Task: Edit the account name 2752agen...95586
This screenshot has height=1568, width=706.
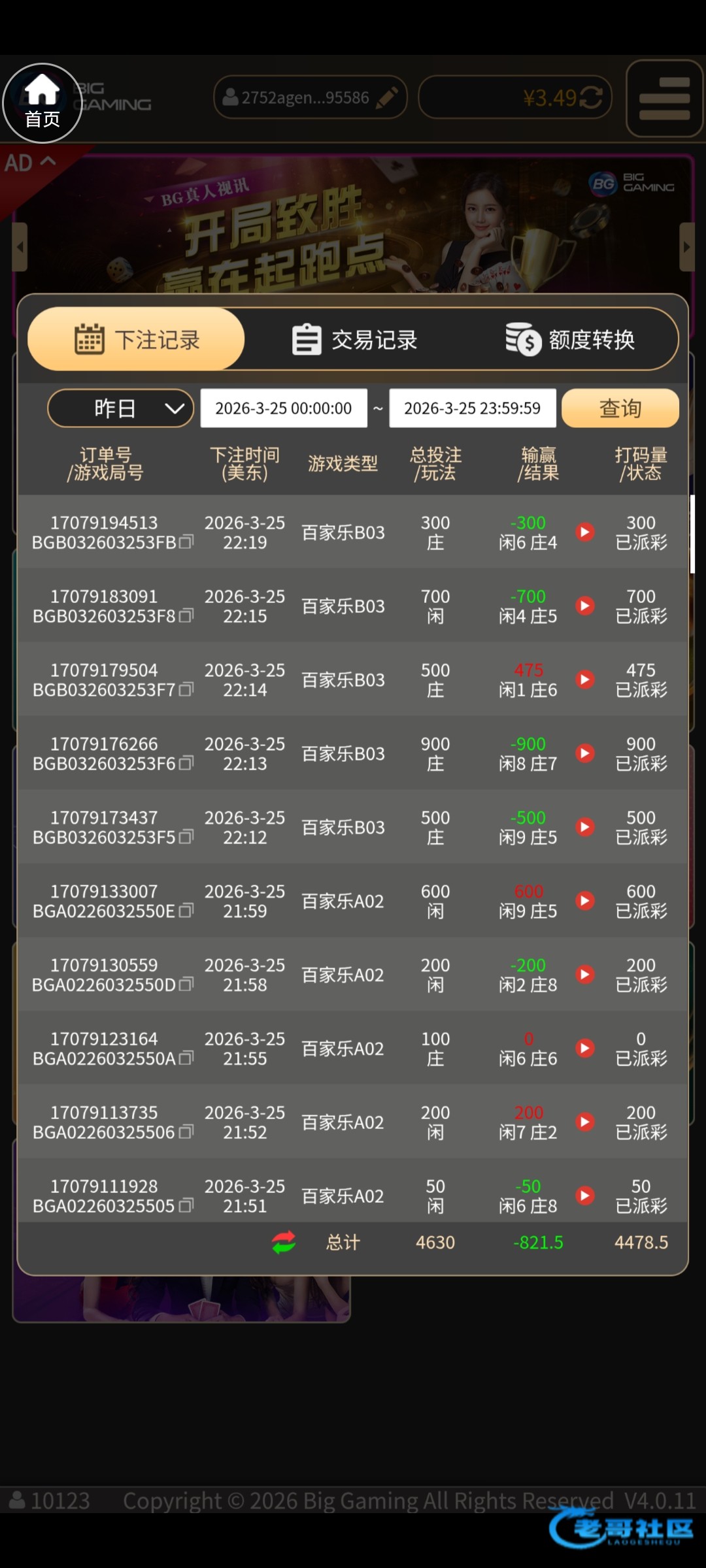Action: coord(388,98)
